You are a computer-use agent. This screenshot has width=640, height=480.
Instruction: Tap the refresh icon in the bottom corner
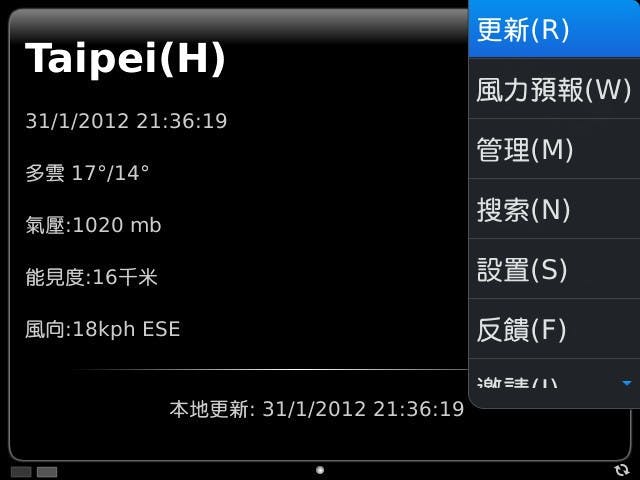point(622,469)
